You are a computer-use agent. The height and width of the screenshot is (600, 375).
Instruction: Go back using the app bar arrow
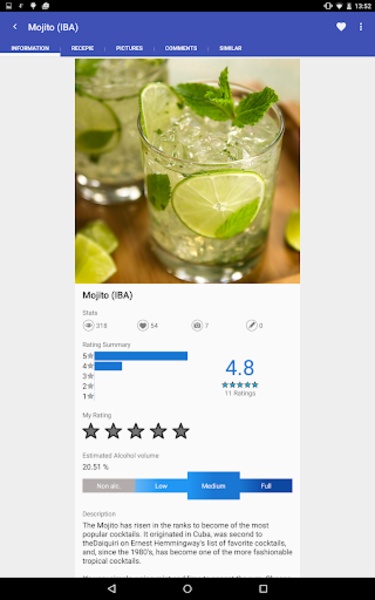15,27
